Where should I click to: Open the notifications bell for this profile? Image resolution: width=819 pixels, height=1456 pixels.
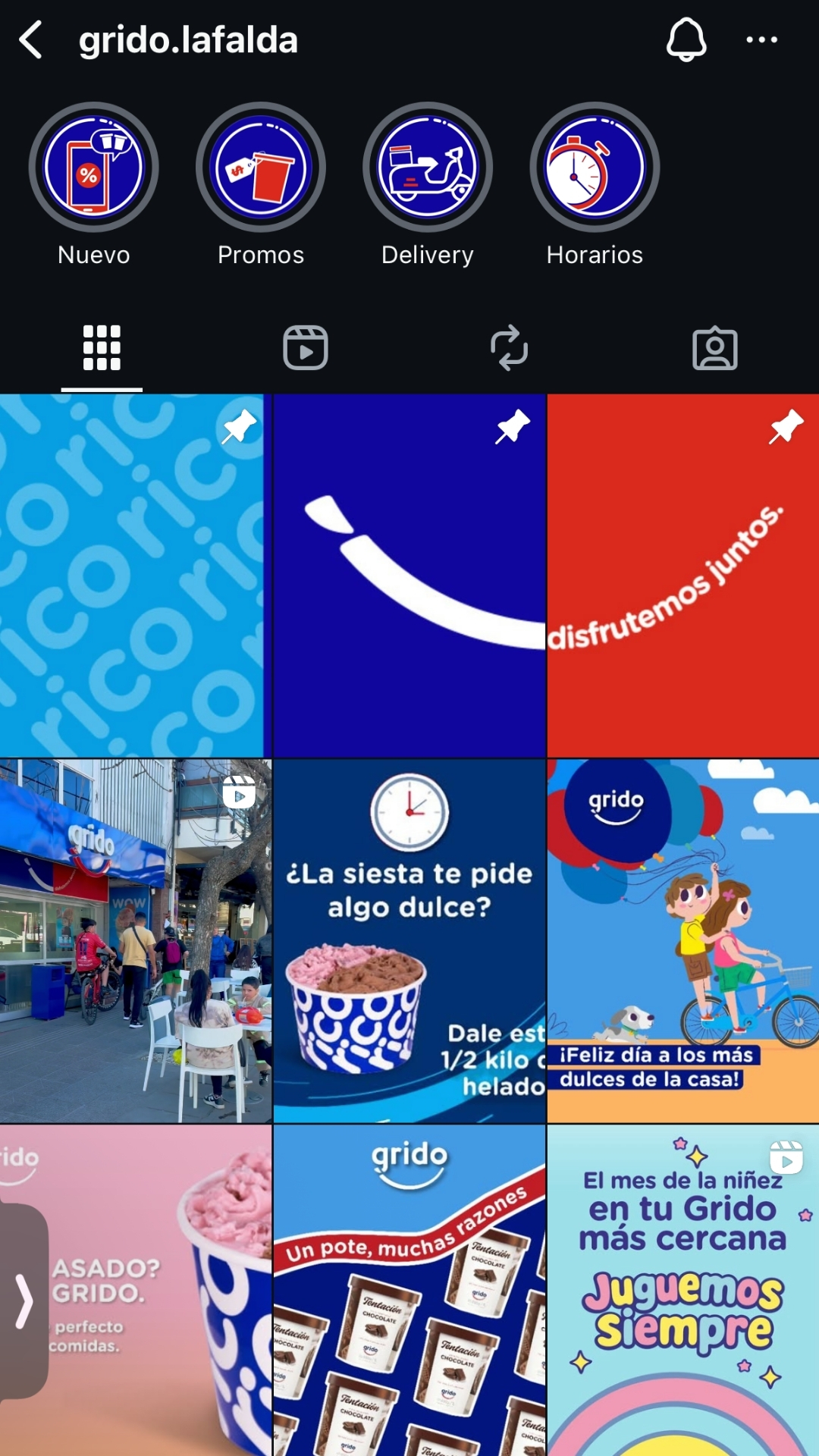click(x=686, y=40)
